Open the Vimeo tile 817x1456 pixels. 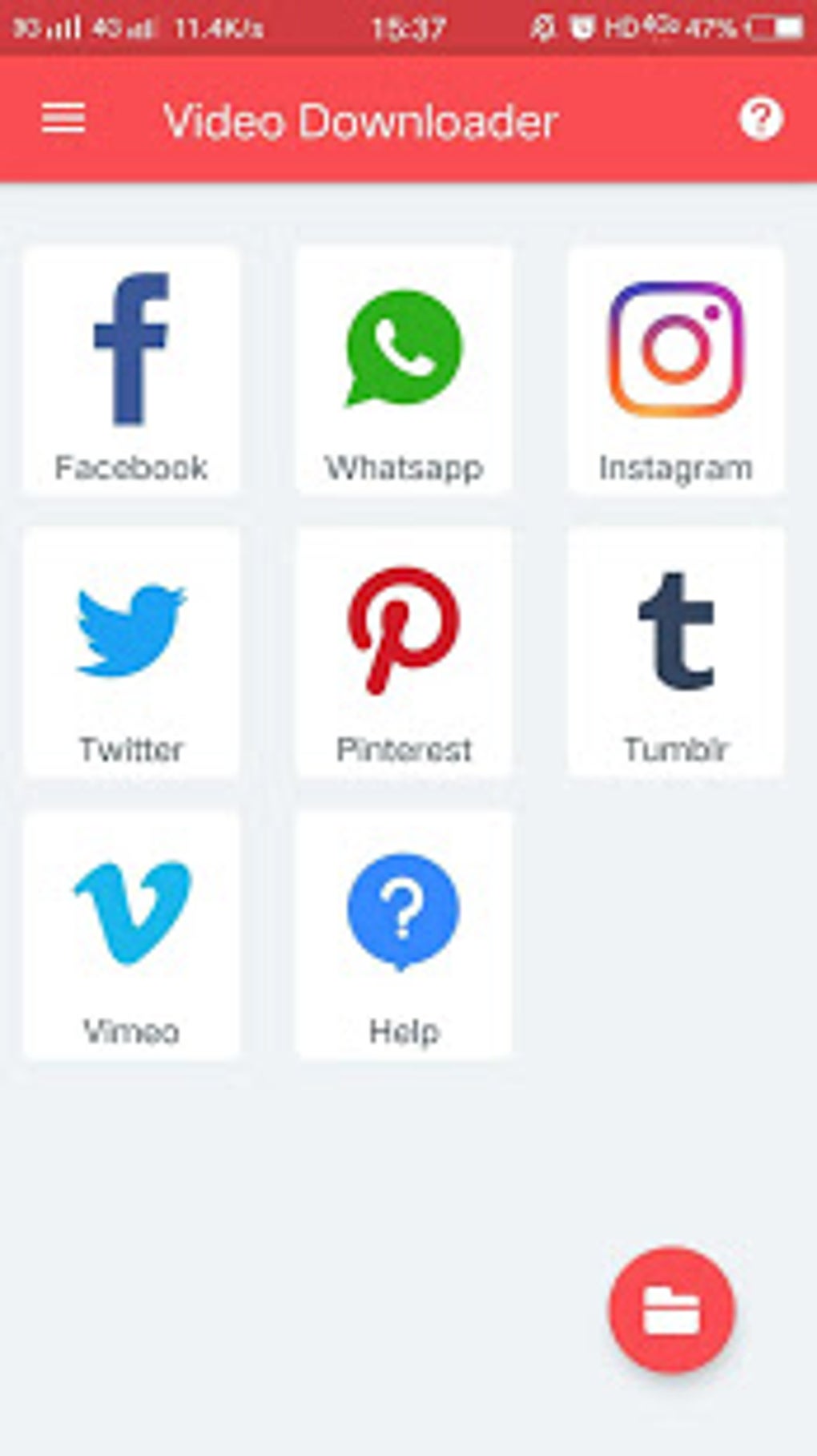131,935
